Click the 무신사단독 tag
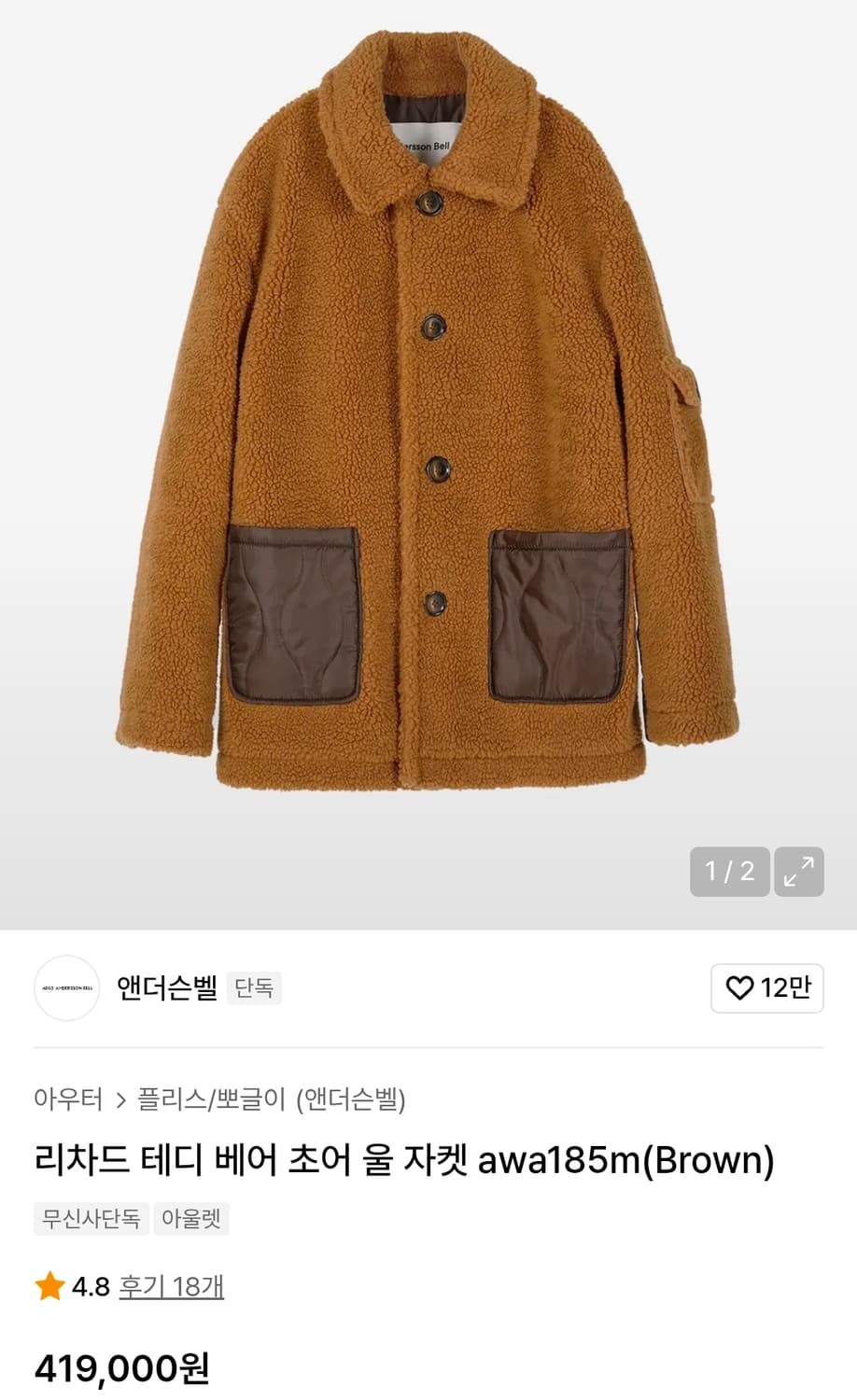 91,1219
